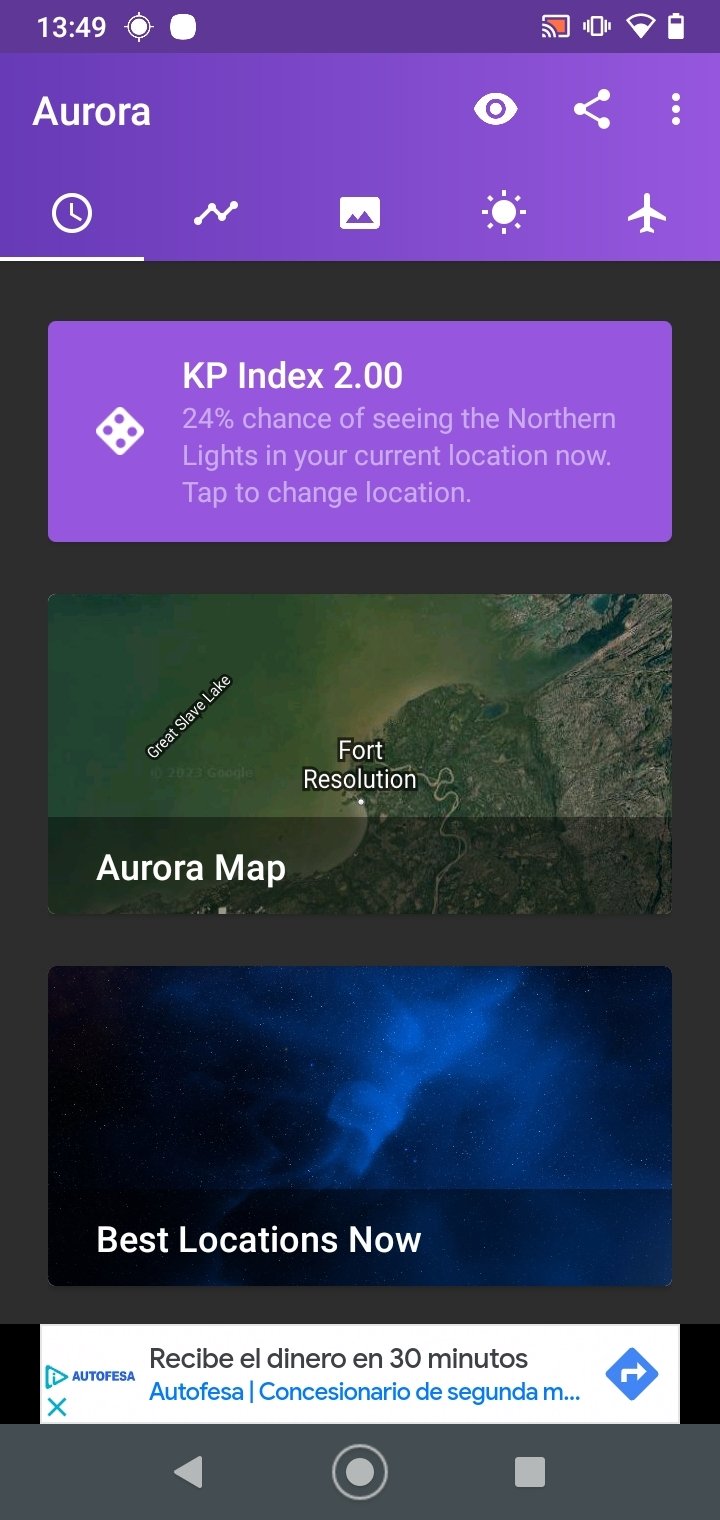Image resolution: width=720 pixels, height=1520 pixels.
Task: Tap the eye icon in the app bar
Action: click(496, 110)
